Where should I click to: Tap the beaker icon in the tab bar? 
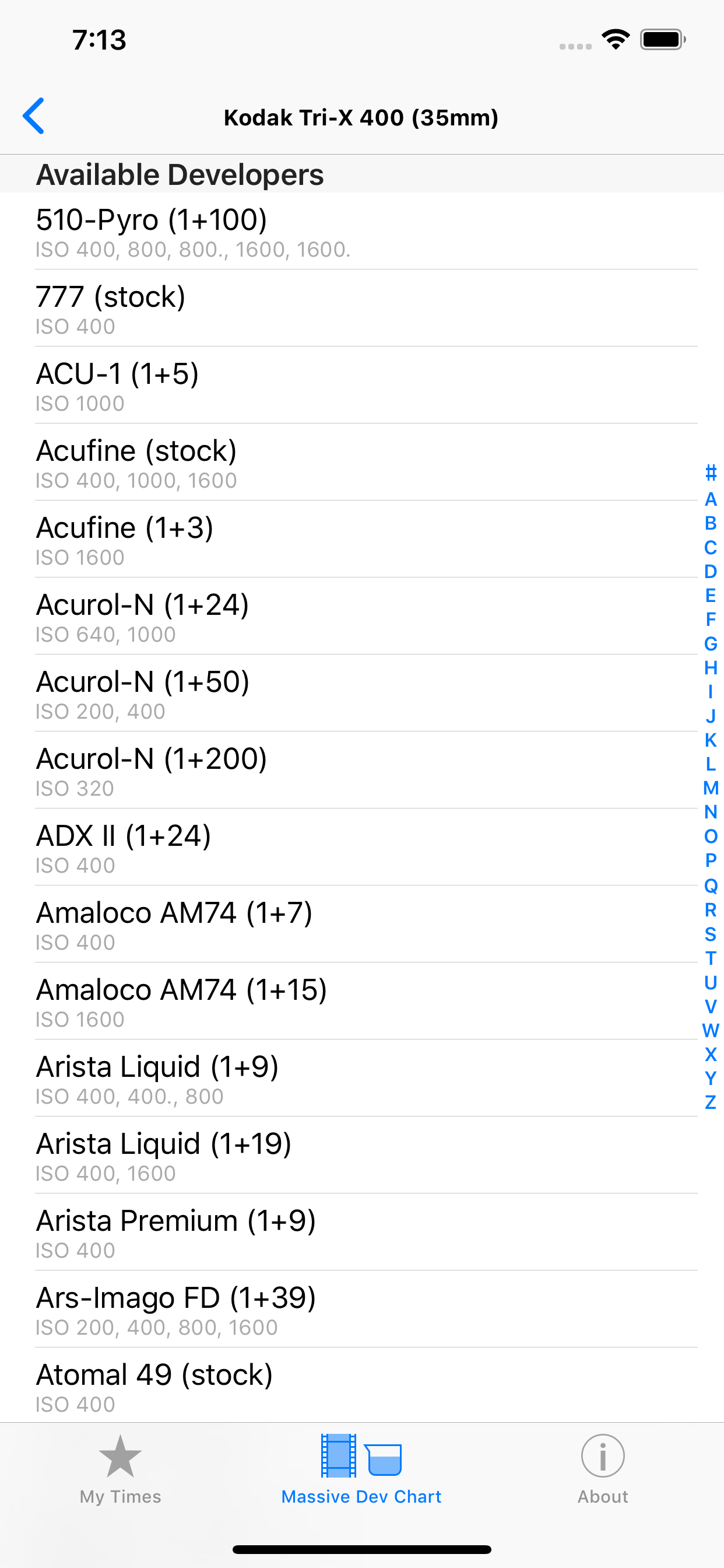(x=385, y=1458)
